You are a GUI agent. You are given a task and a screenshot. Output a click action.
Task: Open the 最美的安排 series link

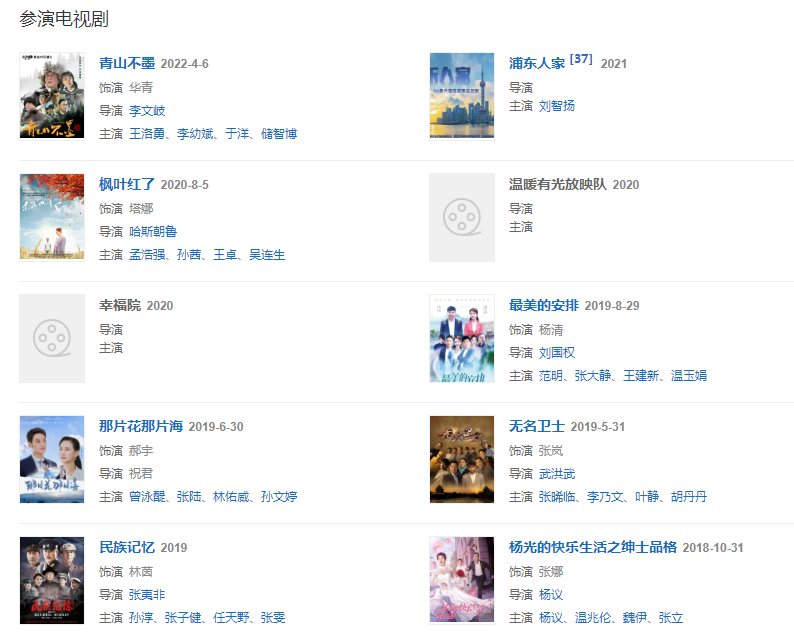pyautogui.click(x=544, y=305)
